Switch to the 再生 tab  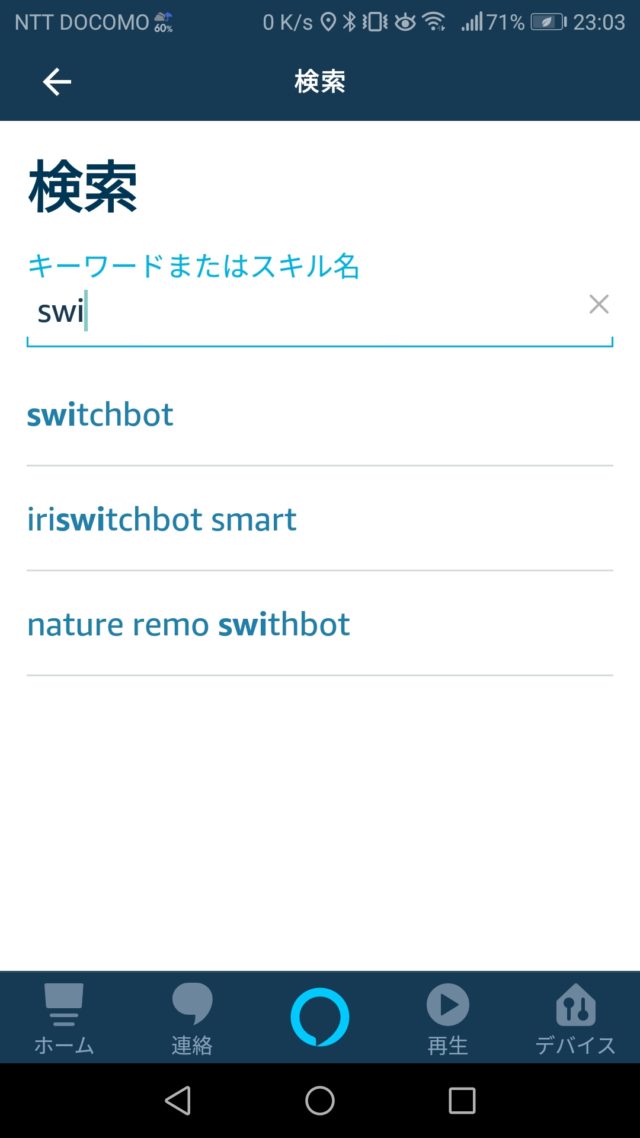448,1018
